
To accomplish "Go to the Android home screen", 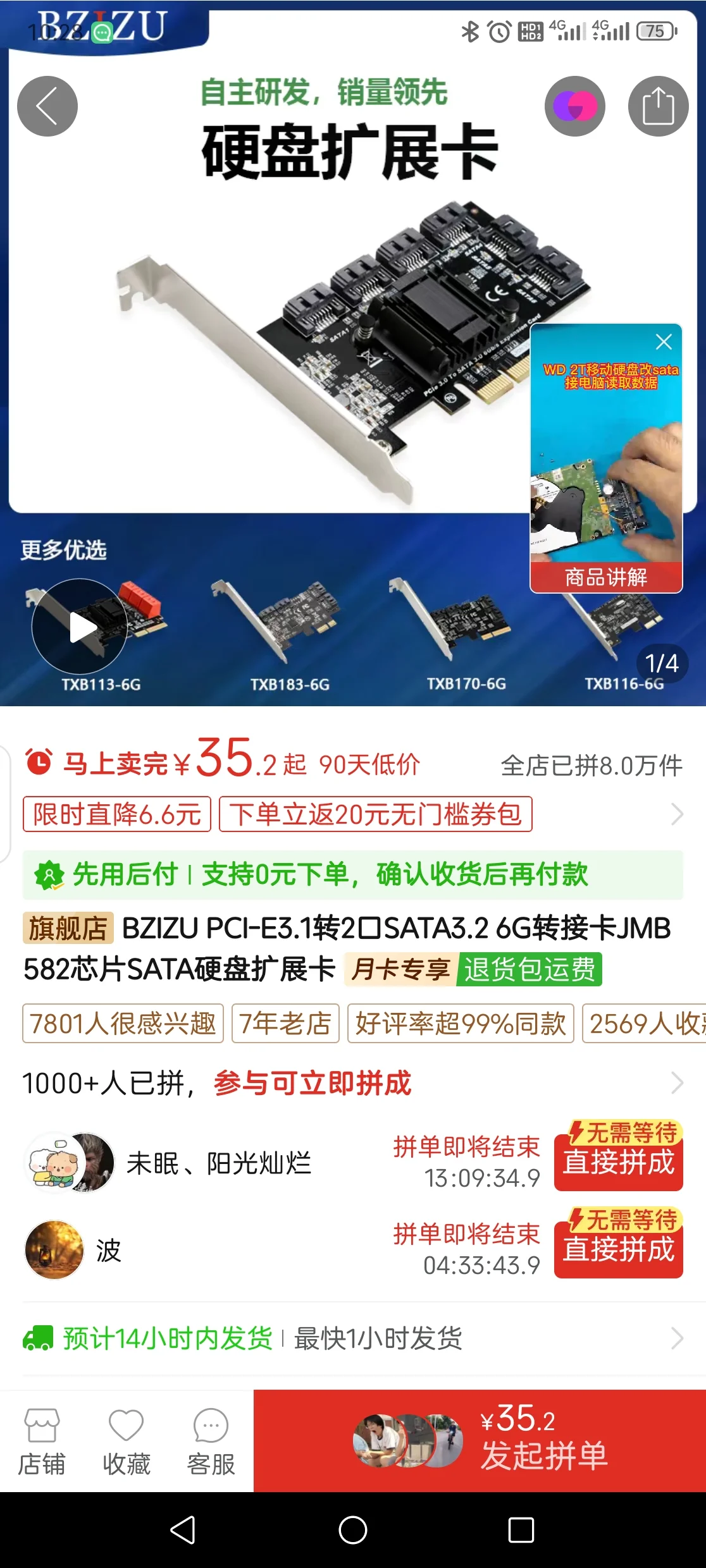I will point(353,1531).
